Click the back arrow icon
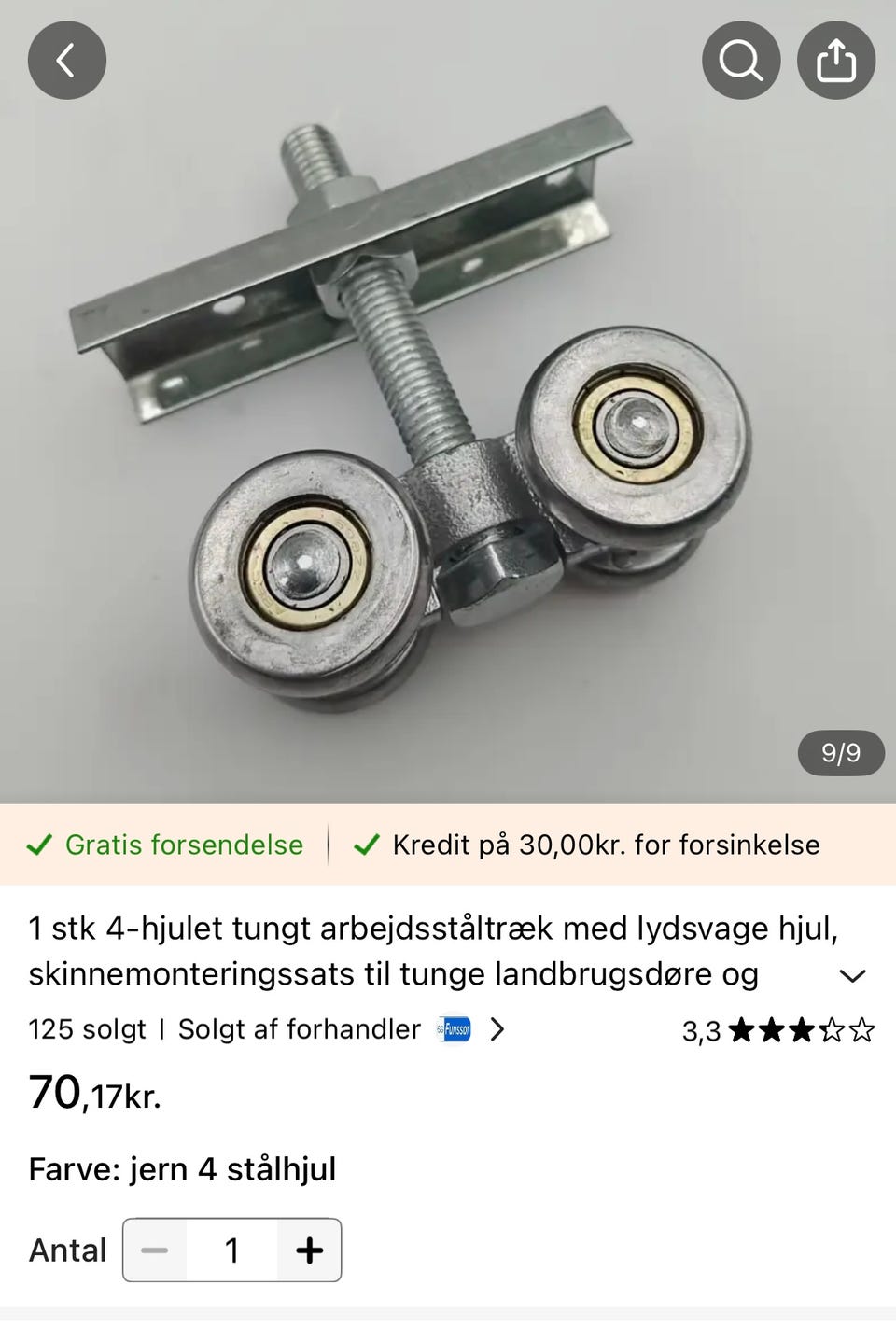896x1341 pixels. pos(66,60)
